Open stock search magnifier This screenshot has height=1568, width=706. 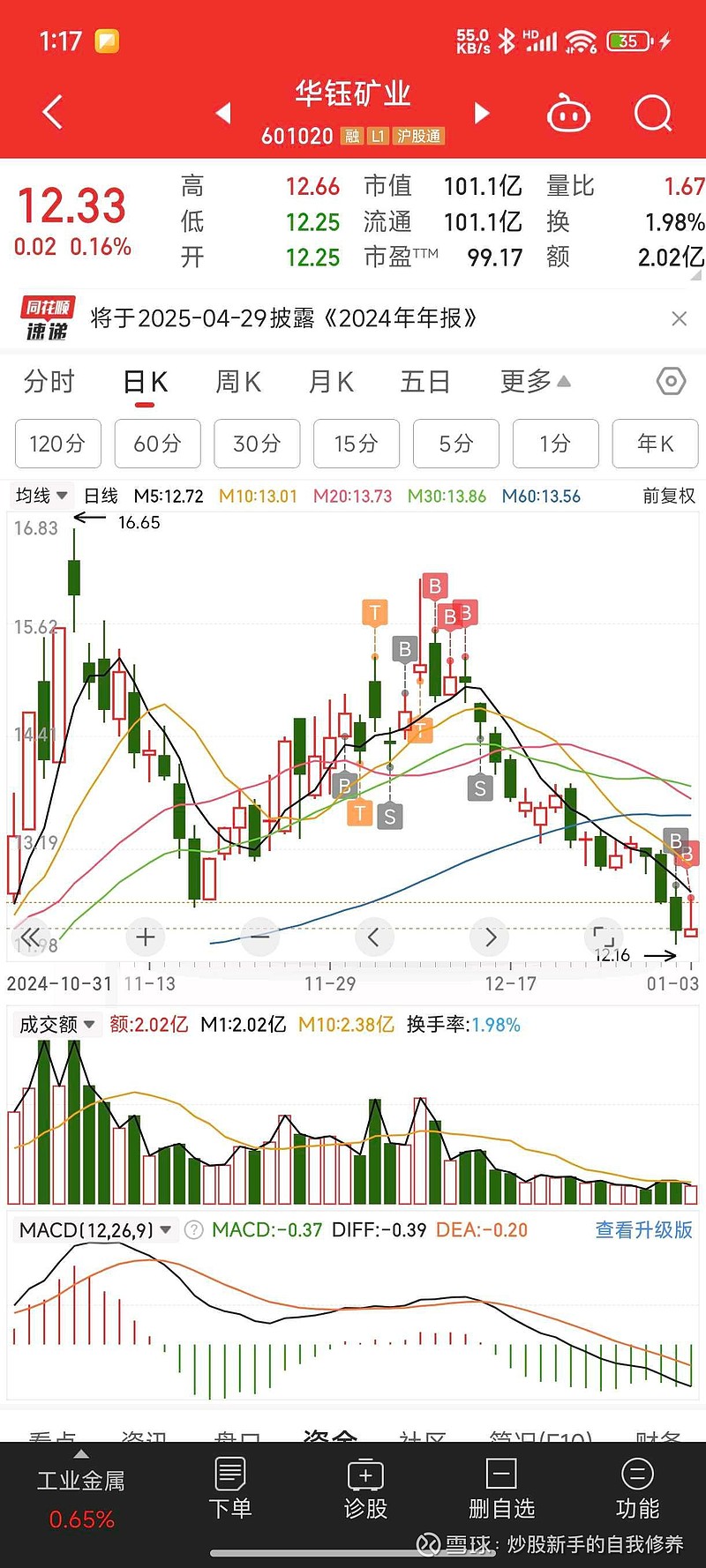coord(653,113)
